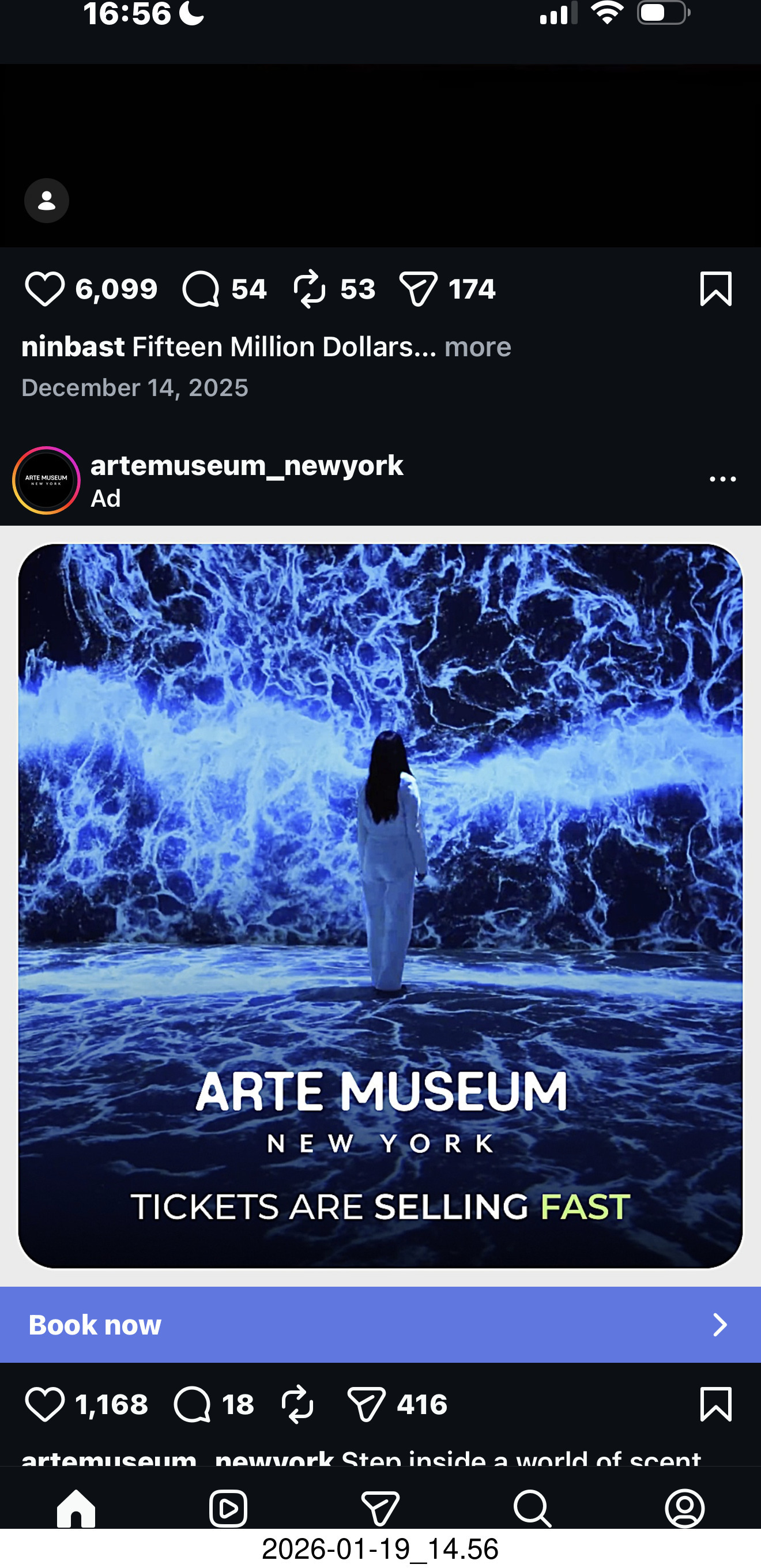Open tagged people icon on ninbast post
This screenshot has height=1568, width=761.
(x=47, y=201)
